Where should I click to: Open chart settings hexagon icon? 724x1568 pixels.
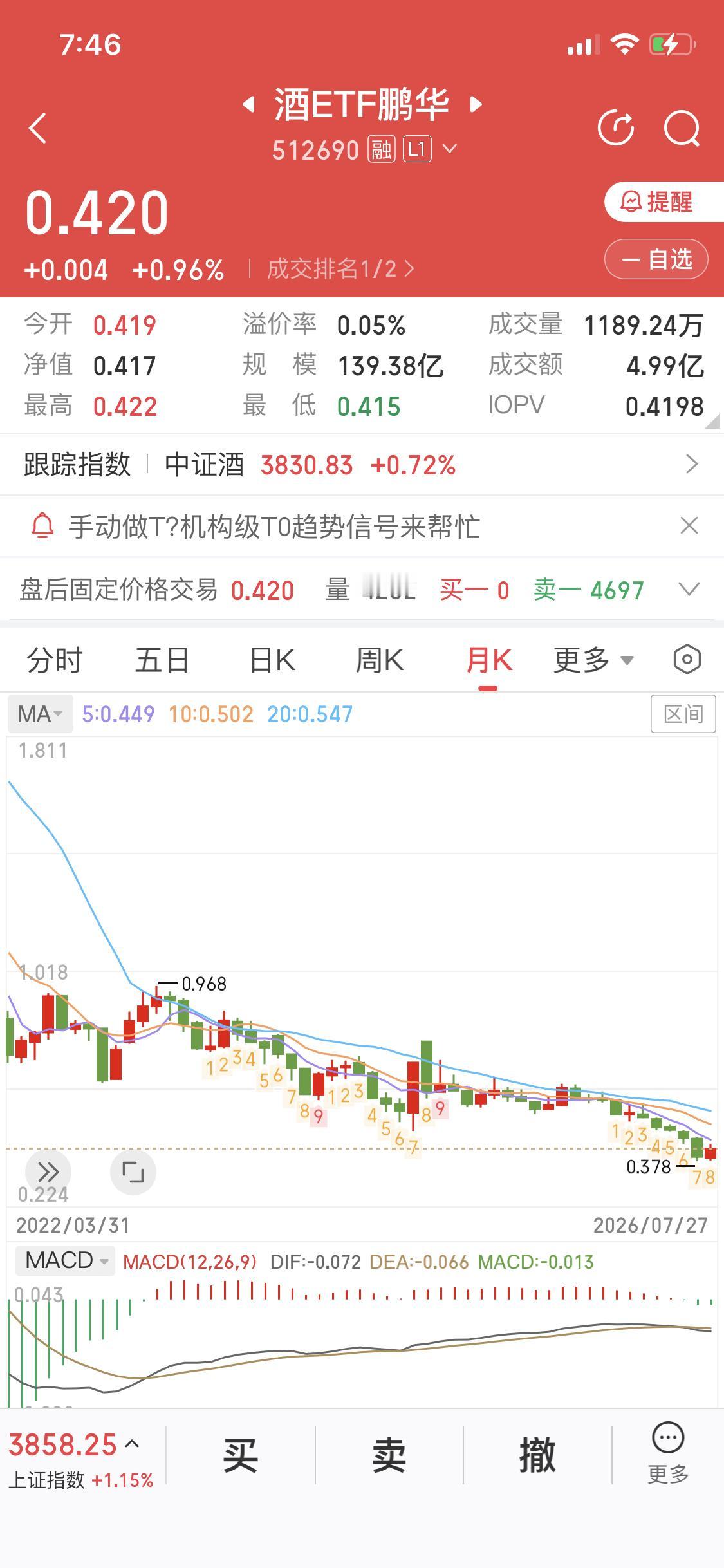(687, 660)
